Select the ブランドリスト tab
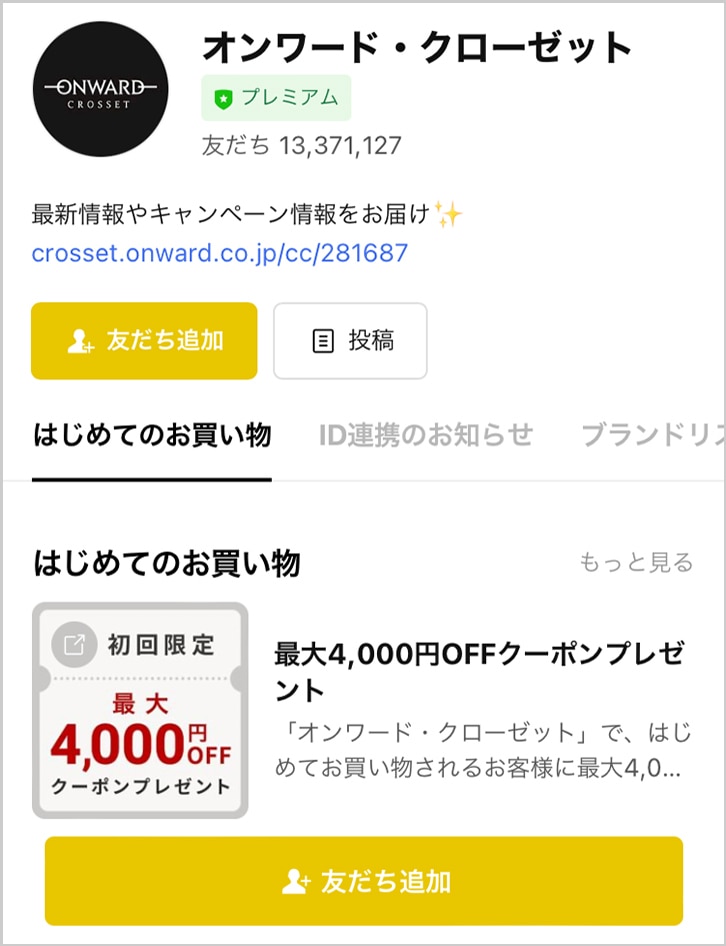The height and width of the screenshot is (946, 726). 650,436
